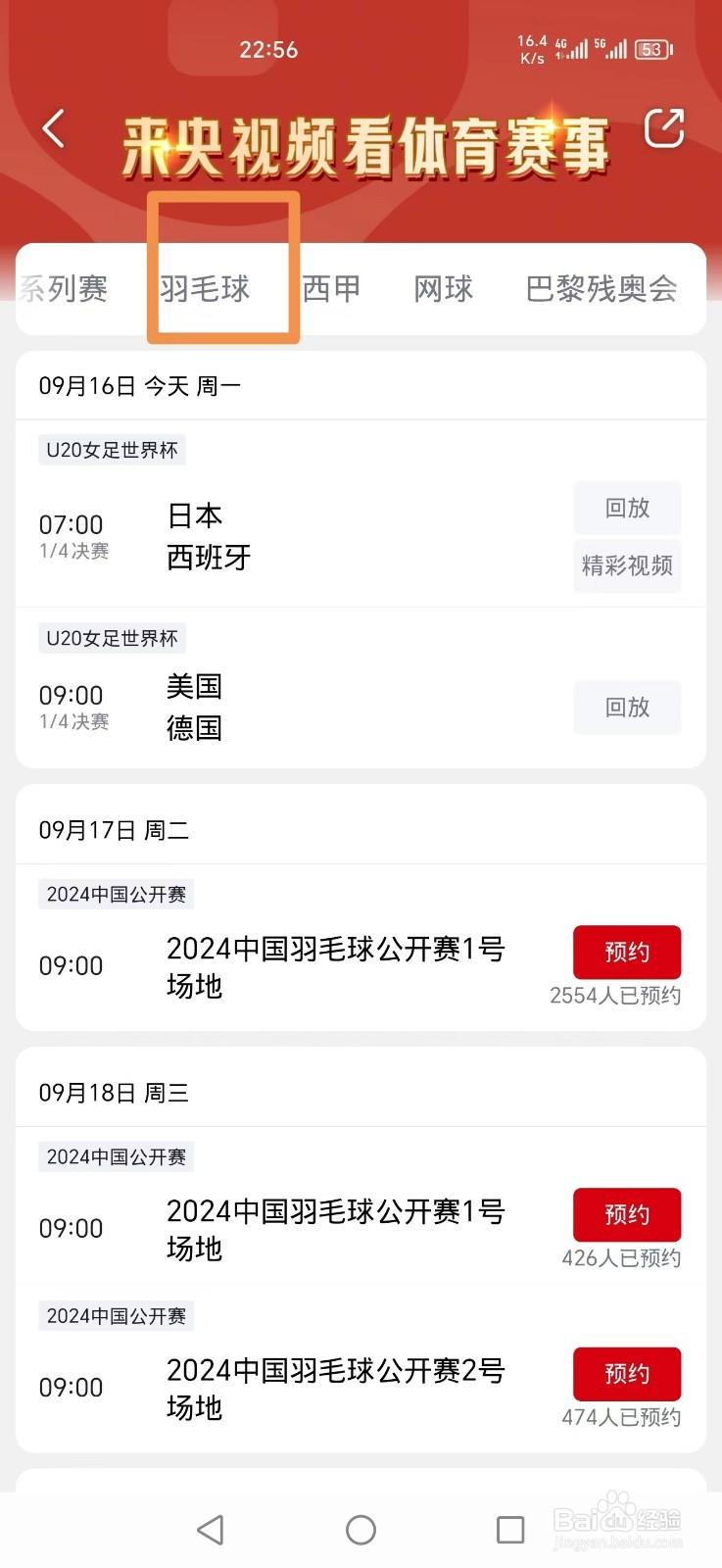Open the 美国 vs 德国 match row
The width and height of the screenshot is (722, 1568).
point(361,688)
